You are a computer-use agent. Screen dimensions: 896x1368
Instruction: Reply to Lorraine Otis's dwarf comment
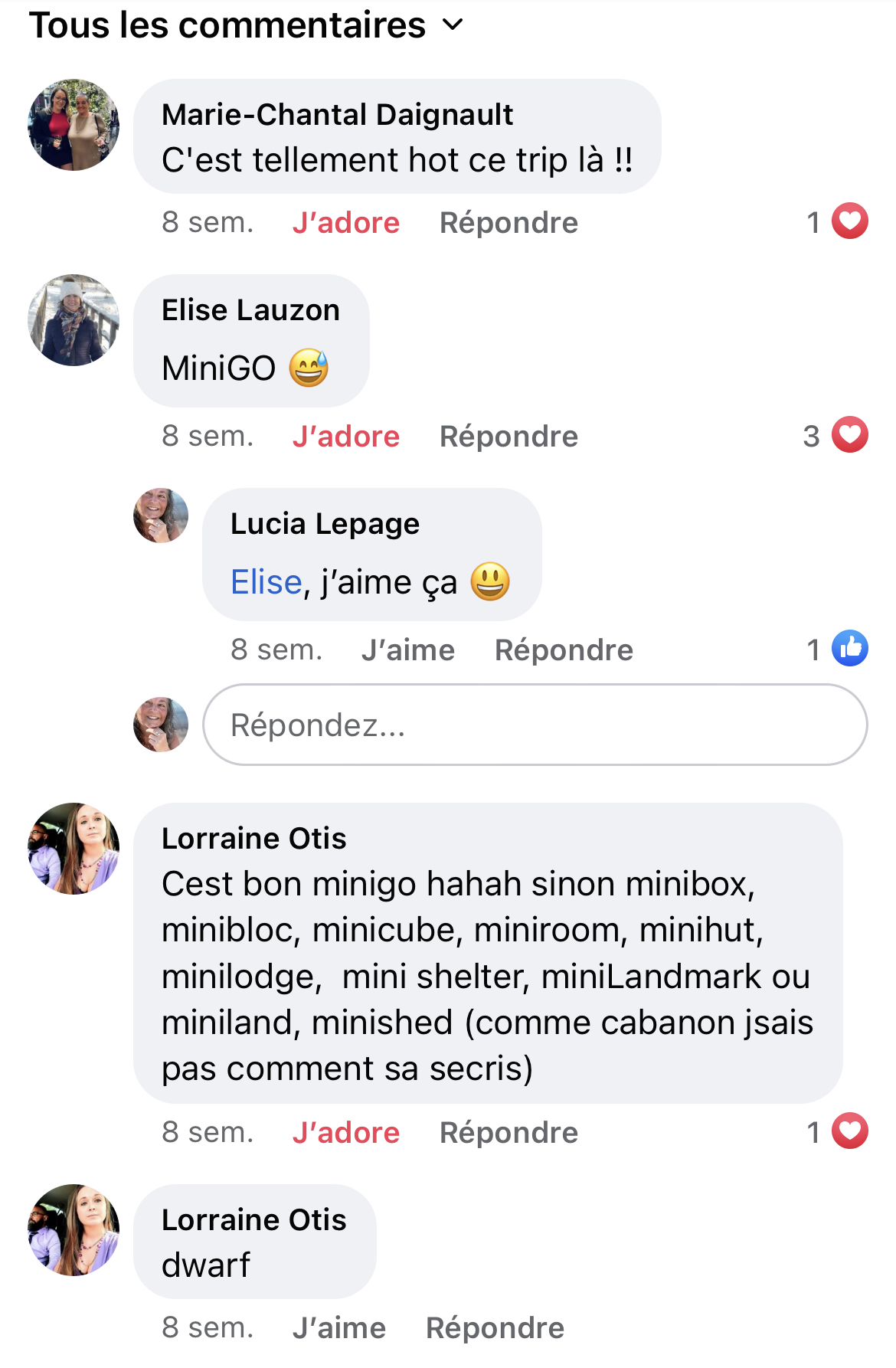tap(495, 1328)
